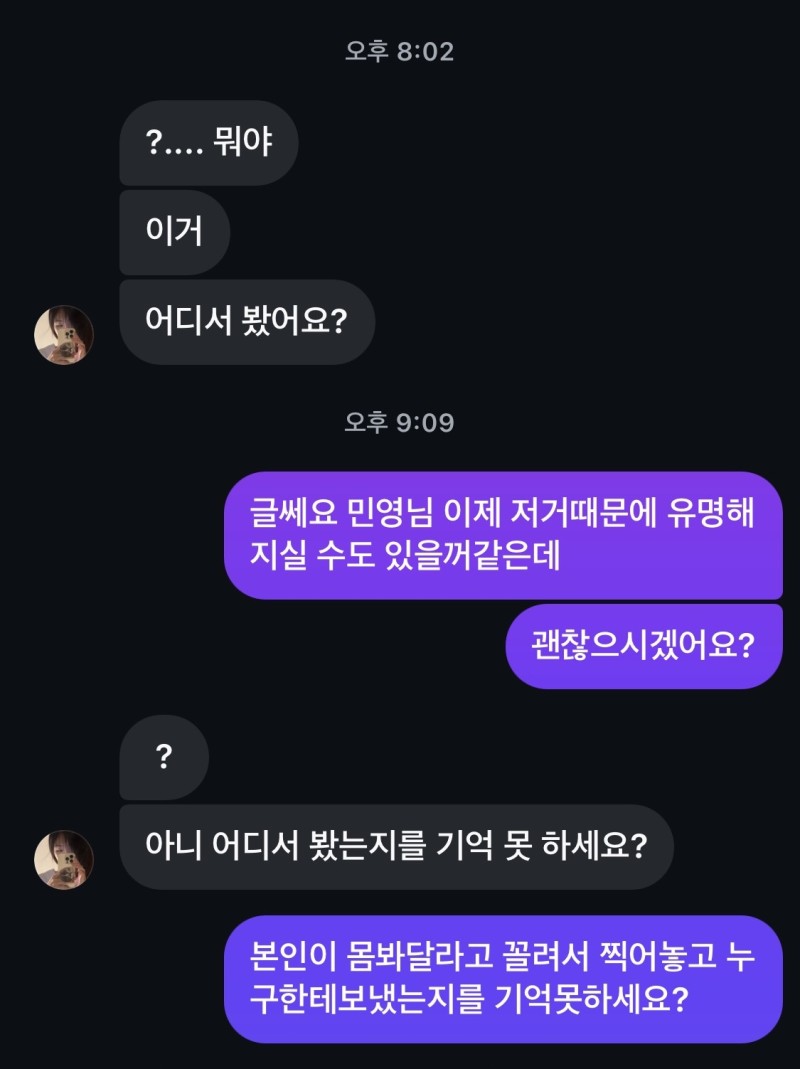Screen dimensions: 800x1069
Task: Select the purple '괜찮으시겠어요?' message bubble
Action: 643,644
